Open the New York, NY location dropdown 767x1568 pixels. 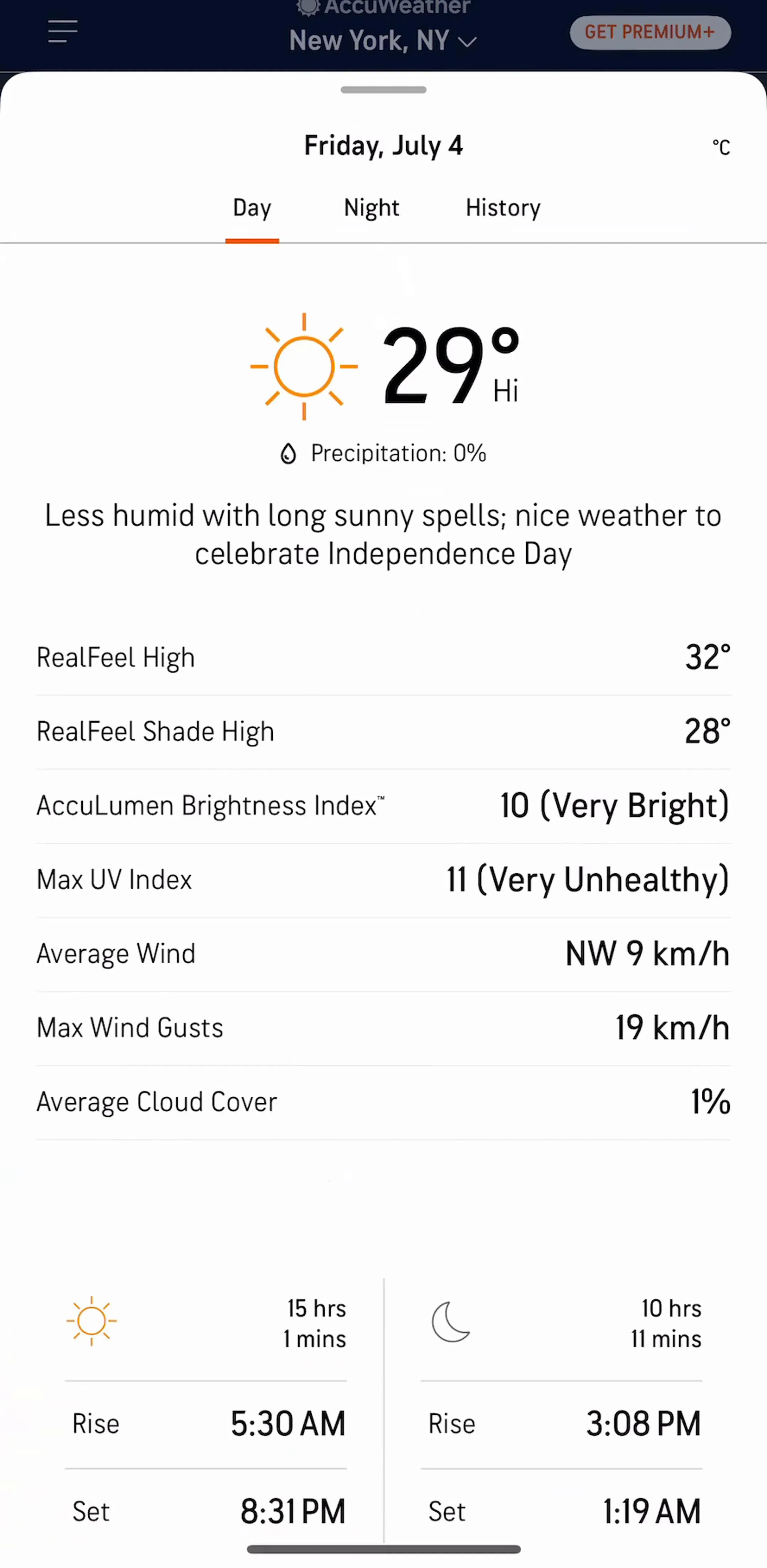[382, 41]
